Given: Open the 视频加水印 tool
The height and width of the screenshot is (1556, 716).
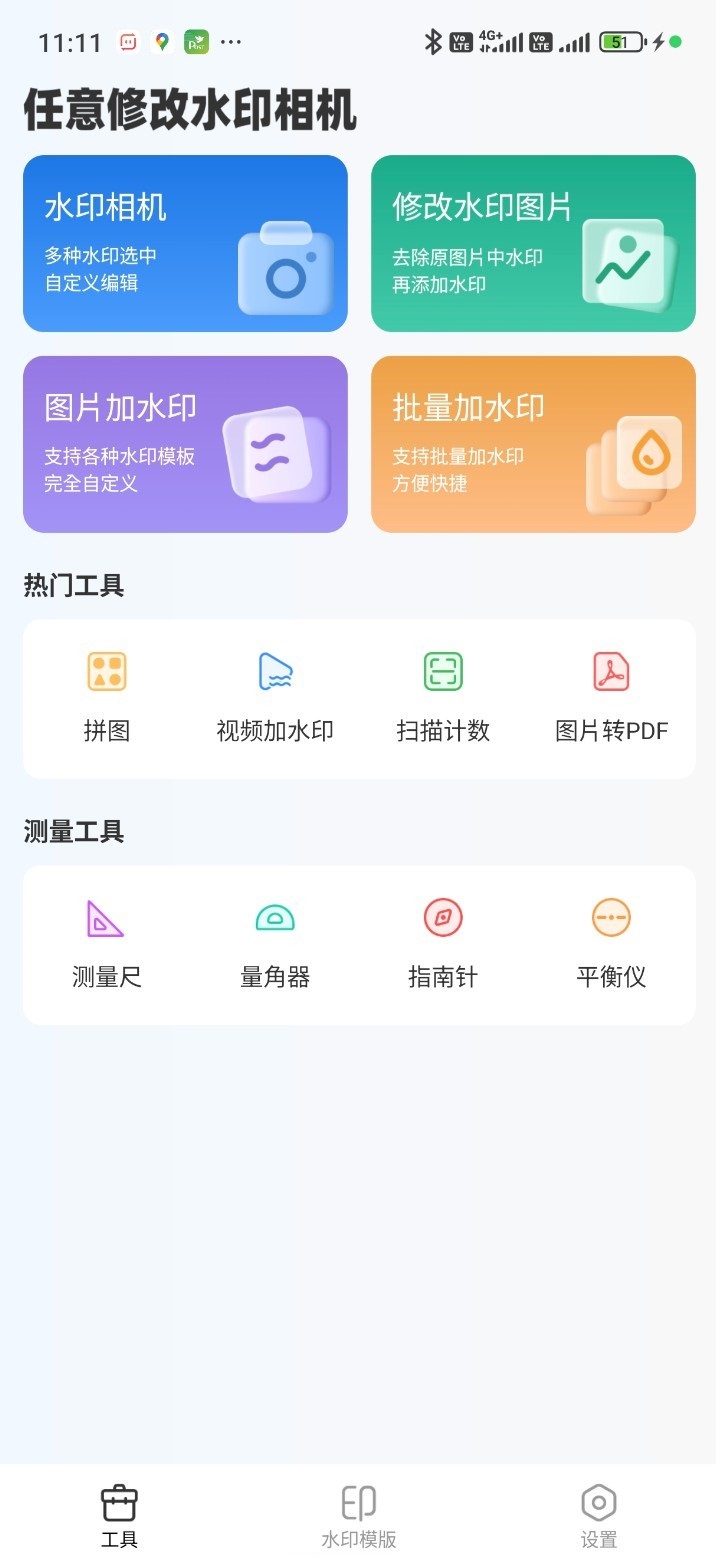Looking at the screenshot, I should (275, 696).
